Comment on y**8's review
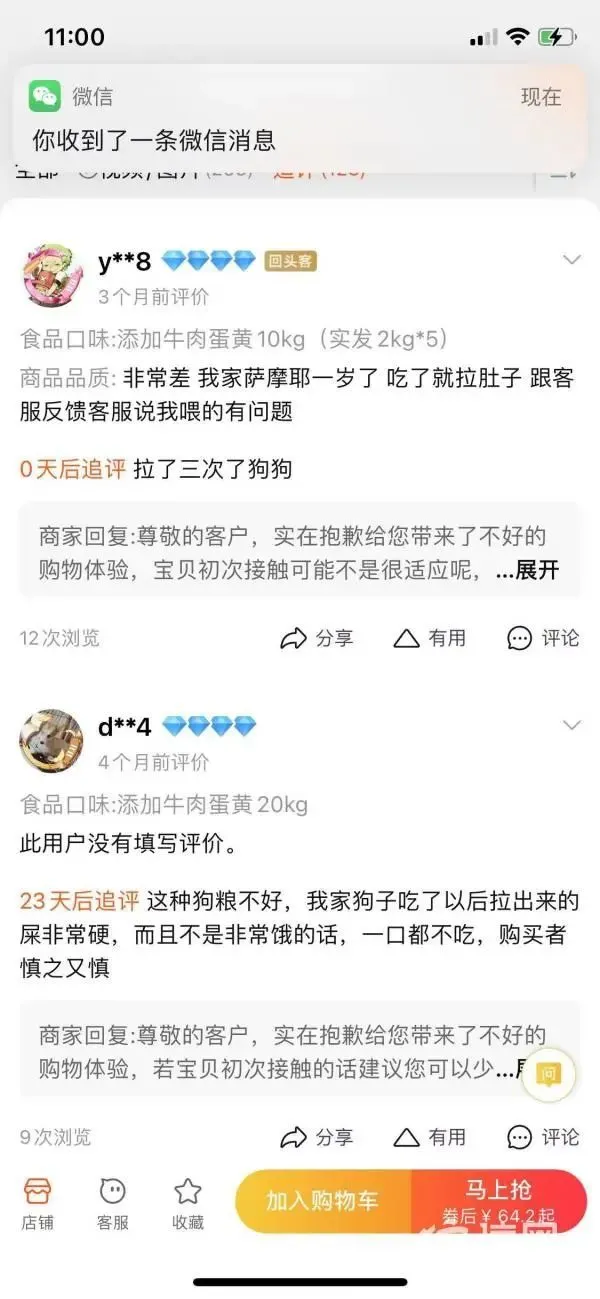This screenshot has width=600, height=1299. point(543,638)
